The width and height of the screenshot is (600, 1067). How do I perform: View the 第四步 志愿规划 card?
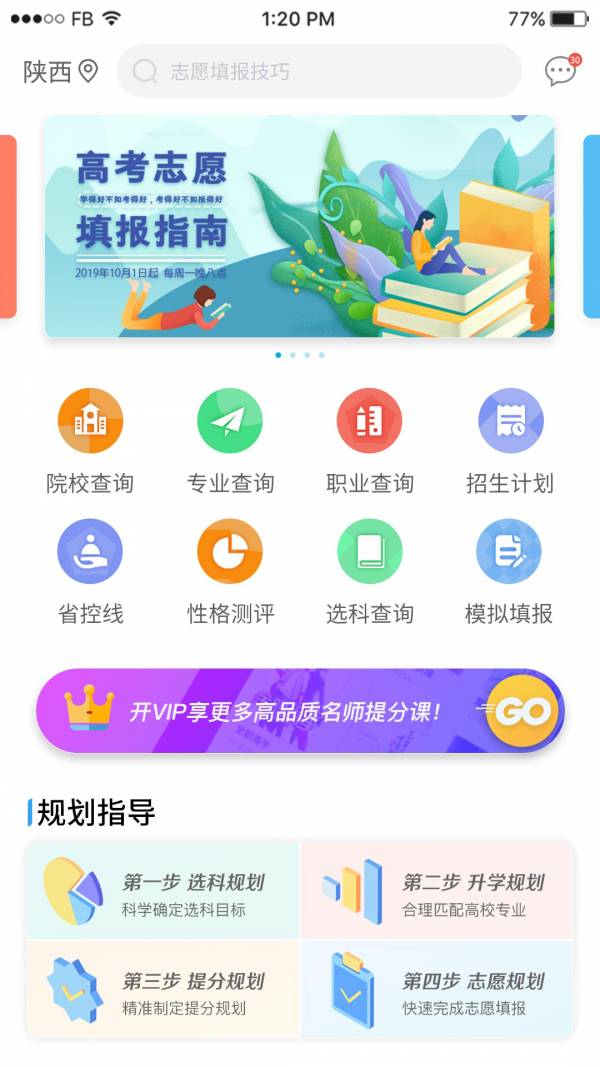tap(437, 989)
